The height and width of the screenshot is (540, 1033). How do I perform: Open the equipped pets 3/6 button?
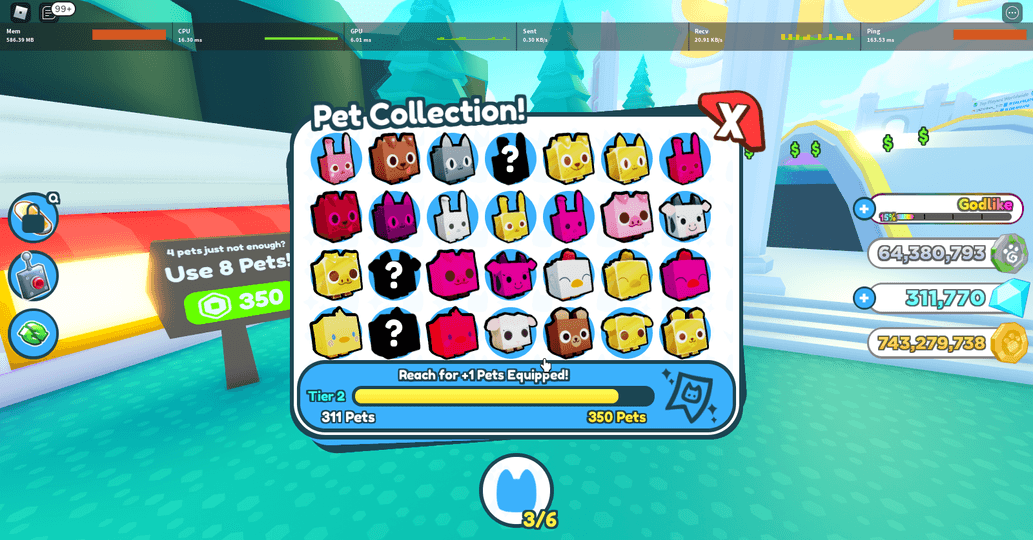pos(517,490)
